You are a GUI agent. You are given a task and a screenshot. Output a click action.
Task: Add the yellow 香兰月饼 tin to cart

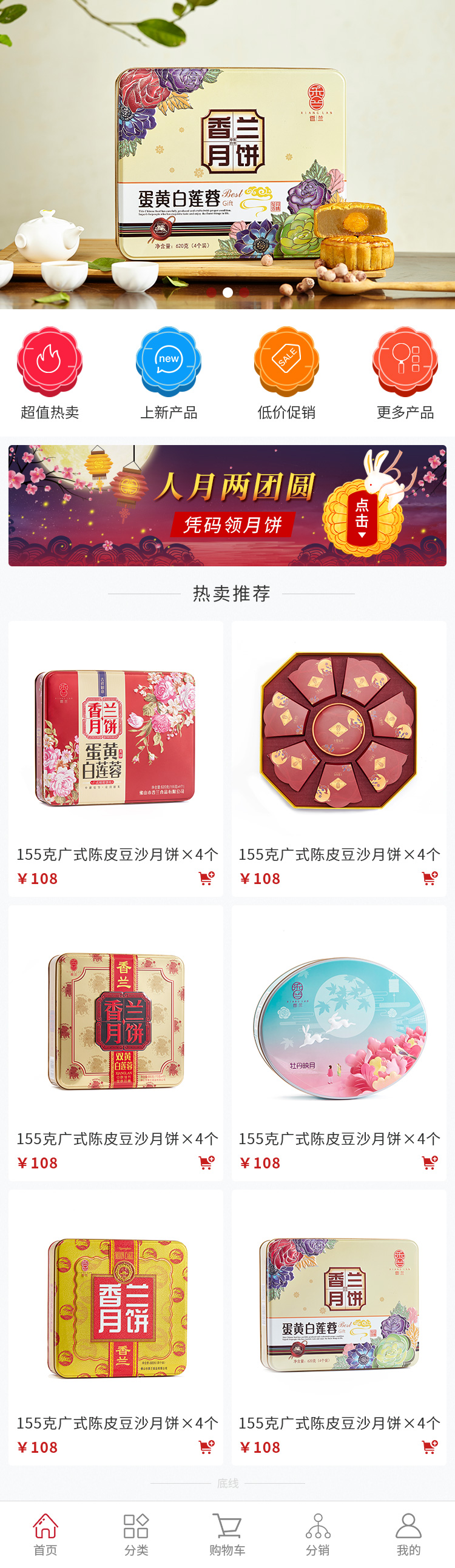pyautogui.click(x=206, y=1446)
